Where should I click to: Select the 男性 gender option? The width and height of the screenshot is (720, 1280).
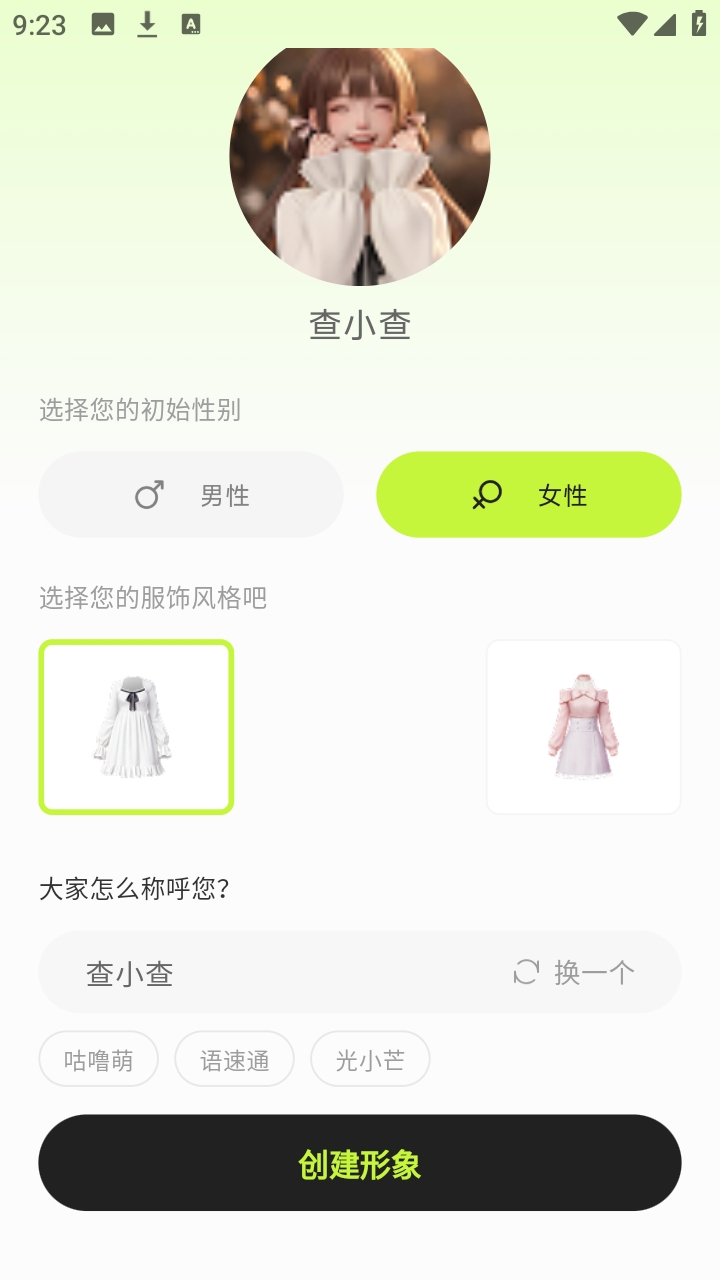tap(191, 495)
